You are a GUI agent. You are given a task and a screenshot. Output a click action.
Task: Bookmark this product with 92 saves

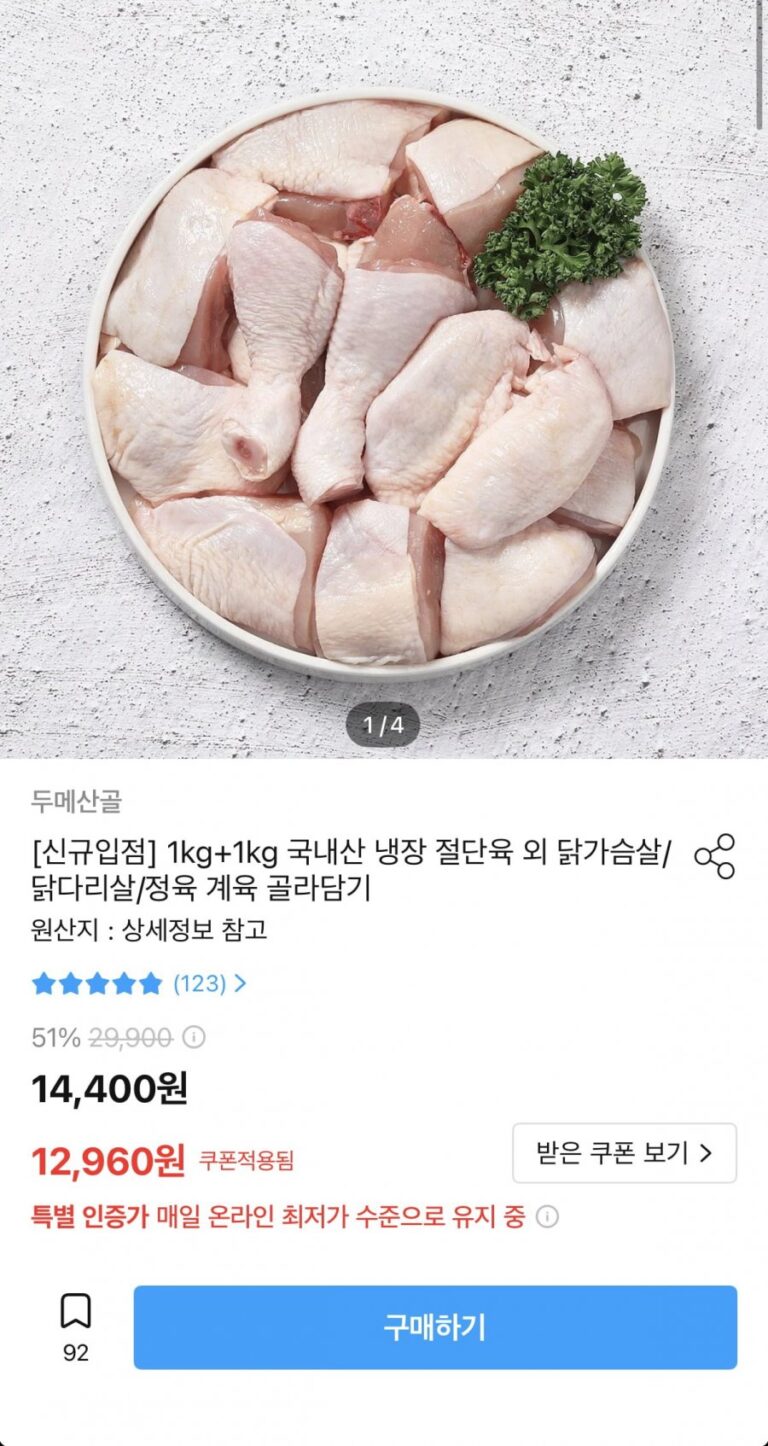(x=75, y=1312)
